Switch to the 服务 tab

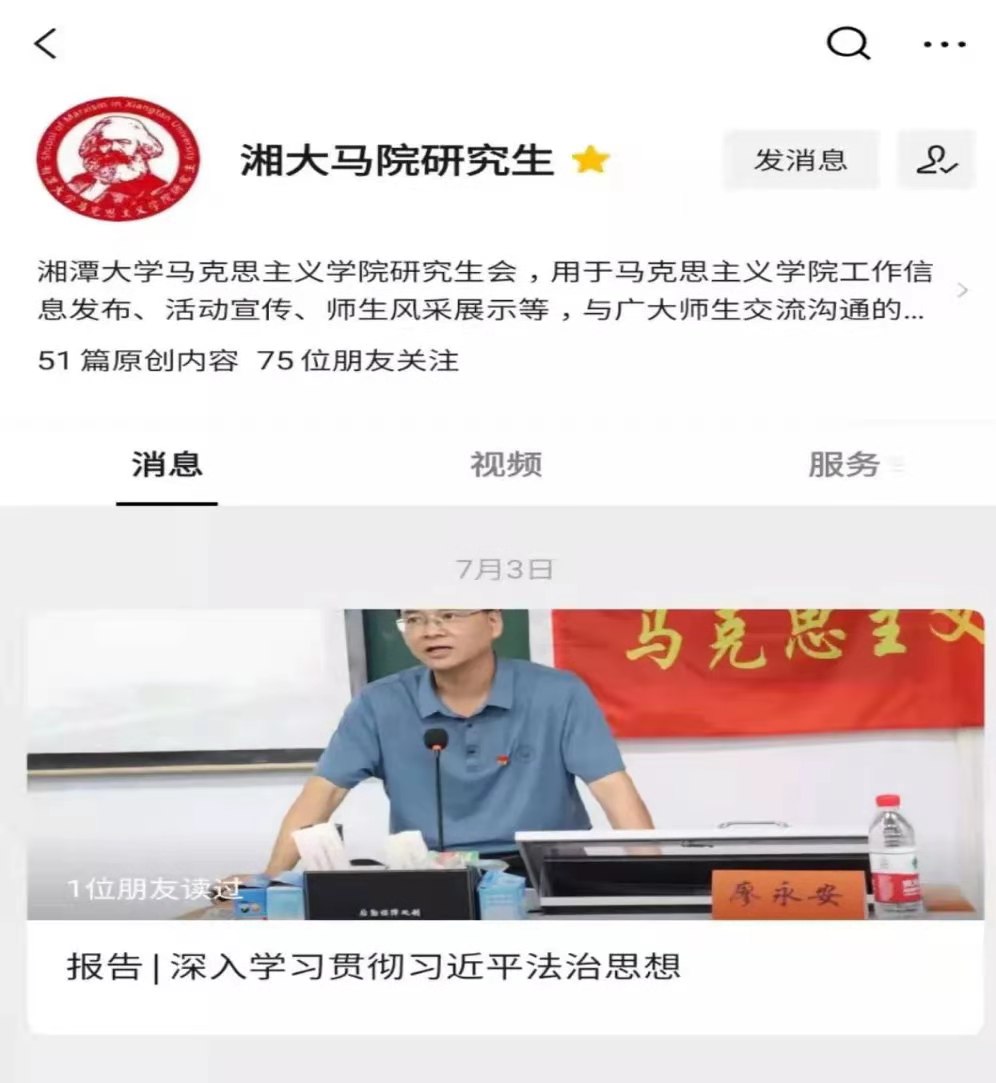pyautogui.click(x=843, y=464)
